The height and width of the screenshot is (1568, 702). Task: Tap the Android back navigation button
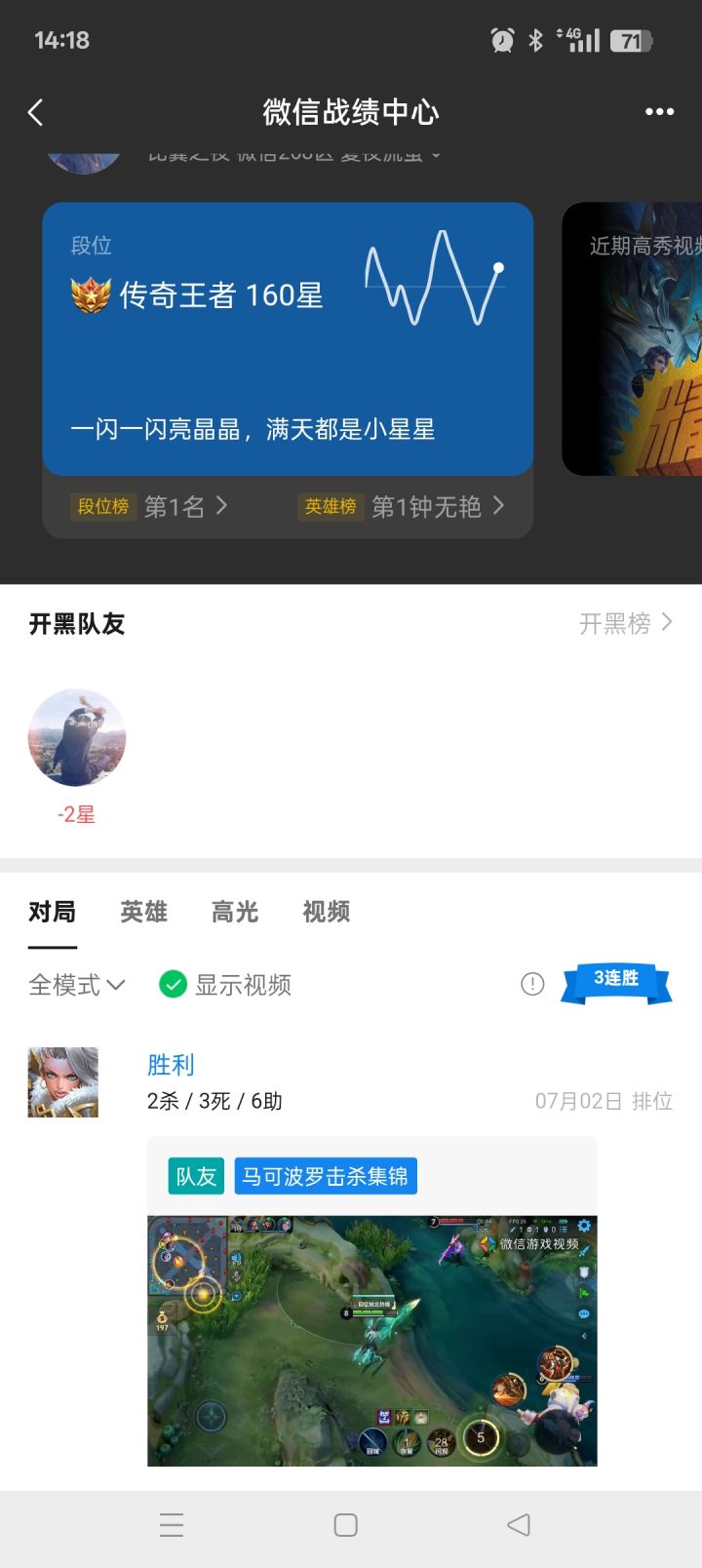[x=518, y=1523]
